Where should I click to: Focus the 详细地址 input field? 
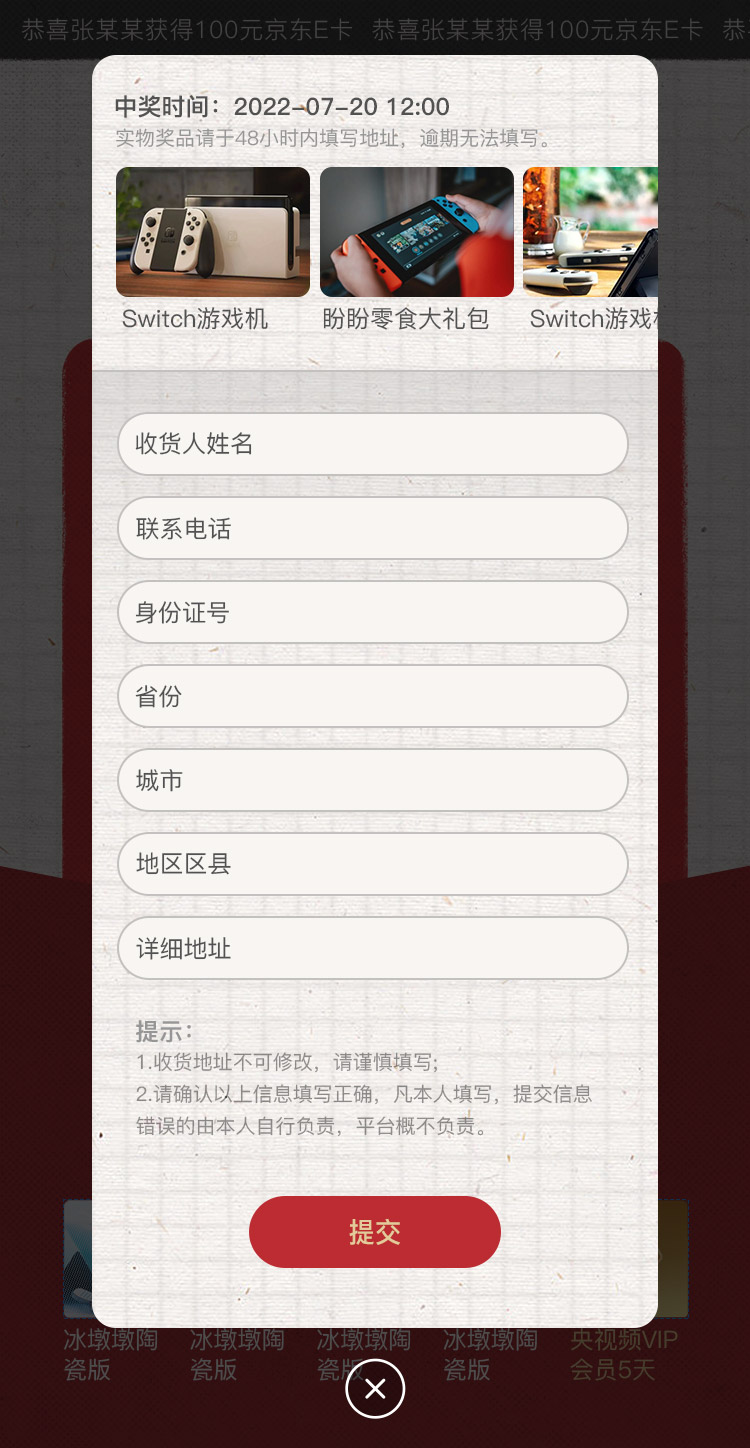click(372, 948)
